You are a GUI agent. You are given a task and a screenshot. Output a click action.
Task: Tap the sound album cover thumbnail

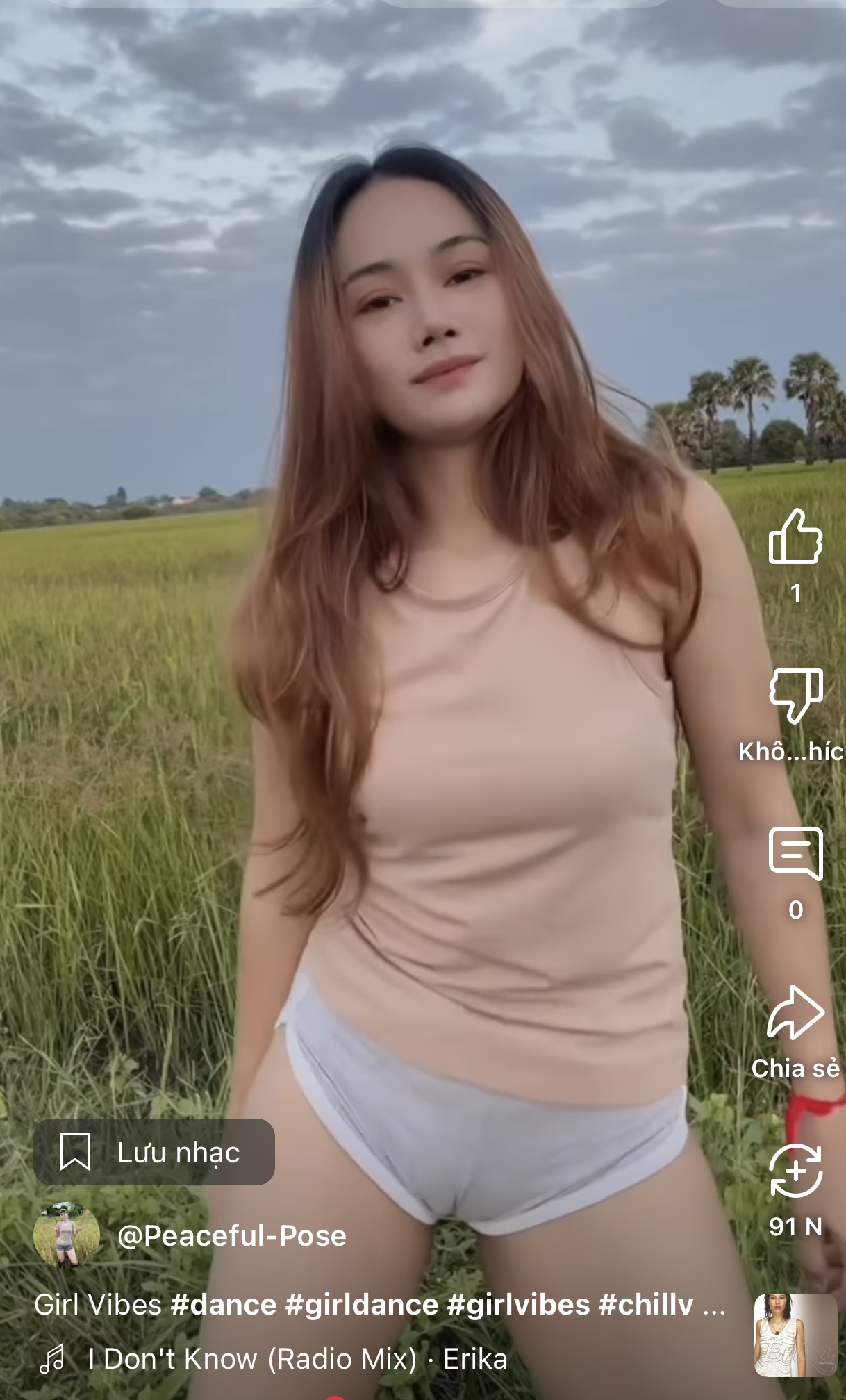coord(795,1335)
